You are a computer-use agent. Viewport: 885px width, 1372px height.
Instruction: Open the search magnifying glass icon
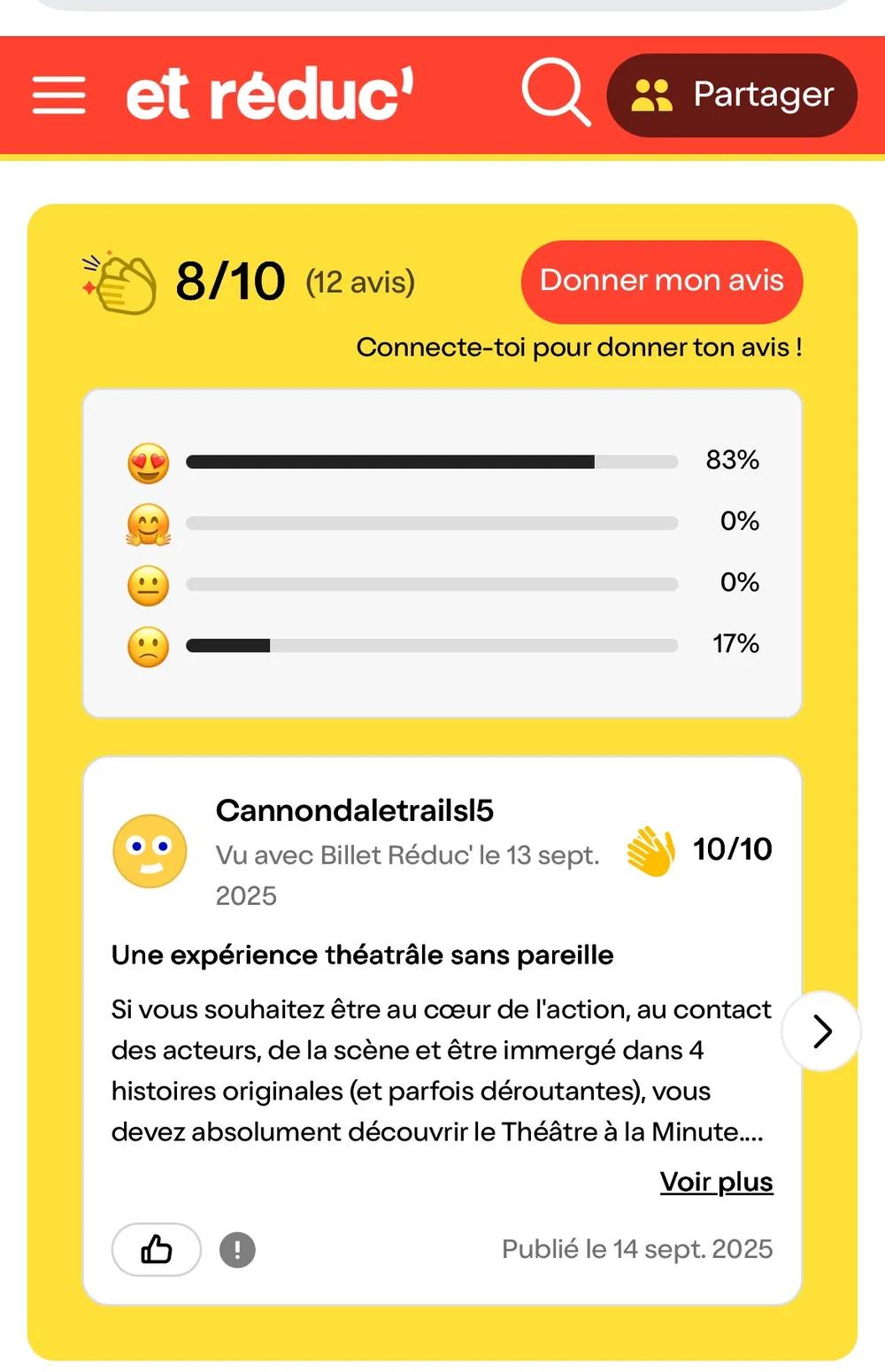coord(554,94)
